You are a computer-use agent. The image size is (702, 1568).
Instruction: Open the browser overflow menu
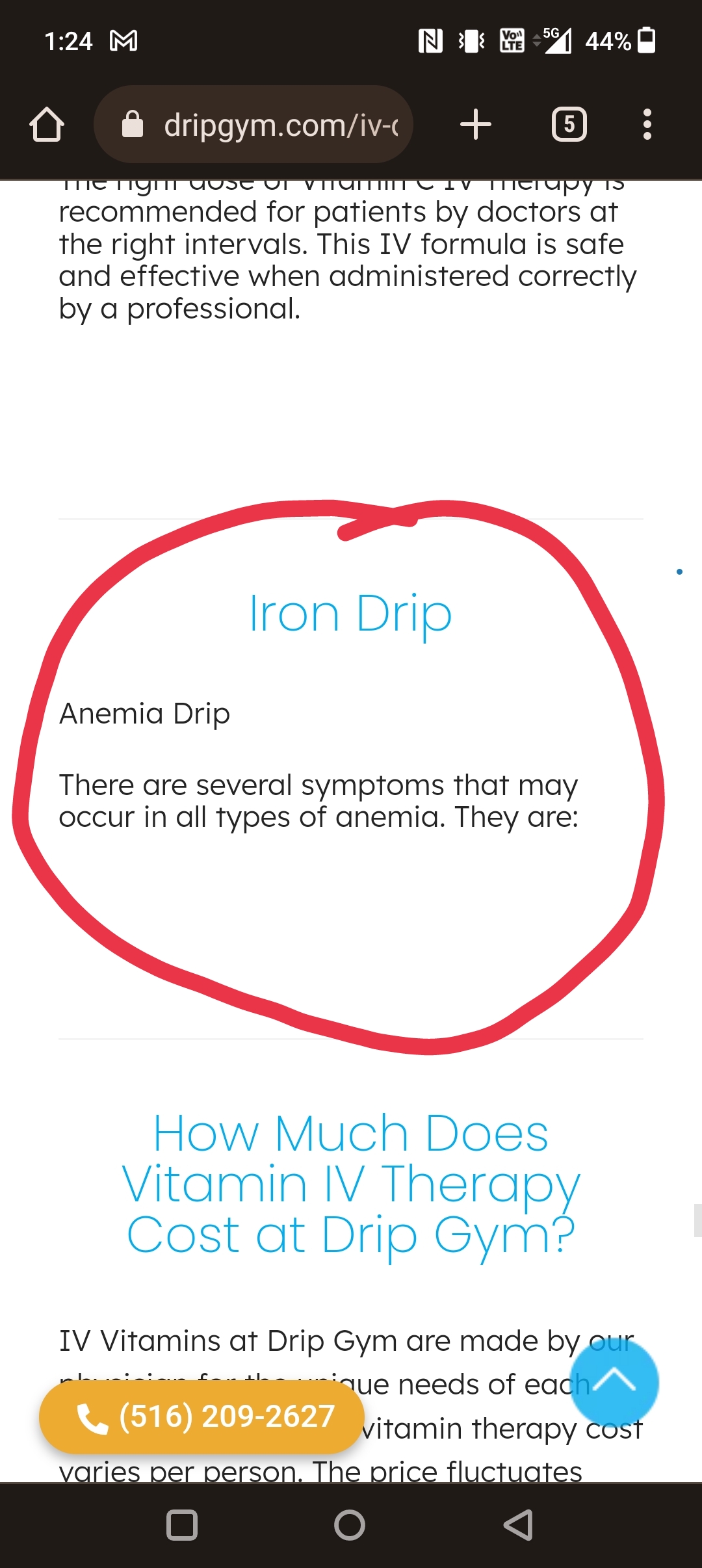point(647,124)
